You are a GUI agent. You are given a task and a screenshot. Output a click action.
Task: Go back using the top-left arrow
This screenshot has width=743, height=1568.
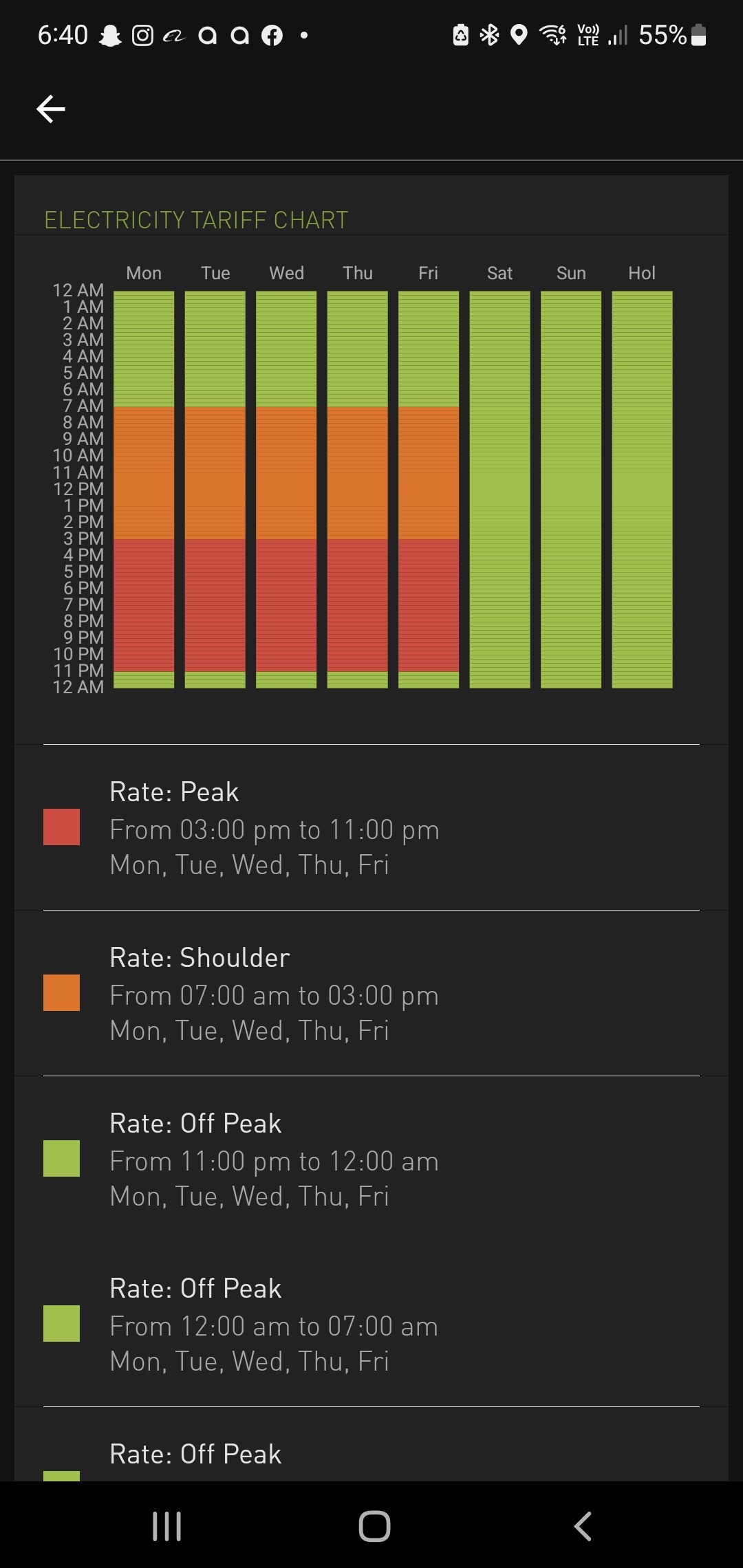tap(51, 109)
